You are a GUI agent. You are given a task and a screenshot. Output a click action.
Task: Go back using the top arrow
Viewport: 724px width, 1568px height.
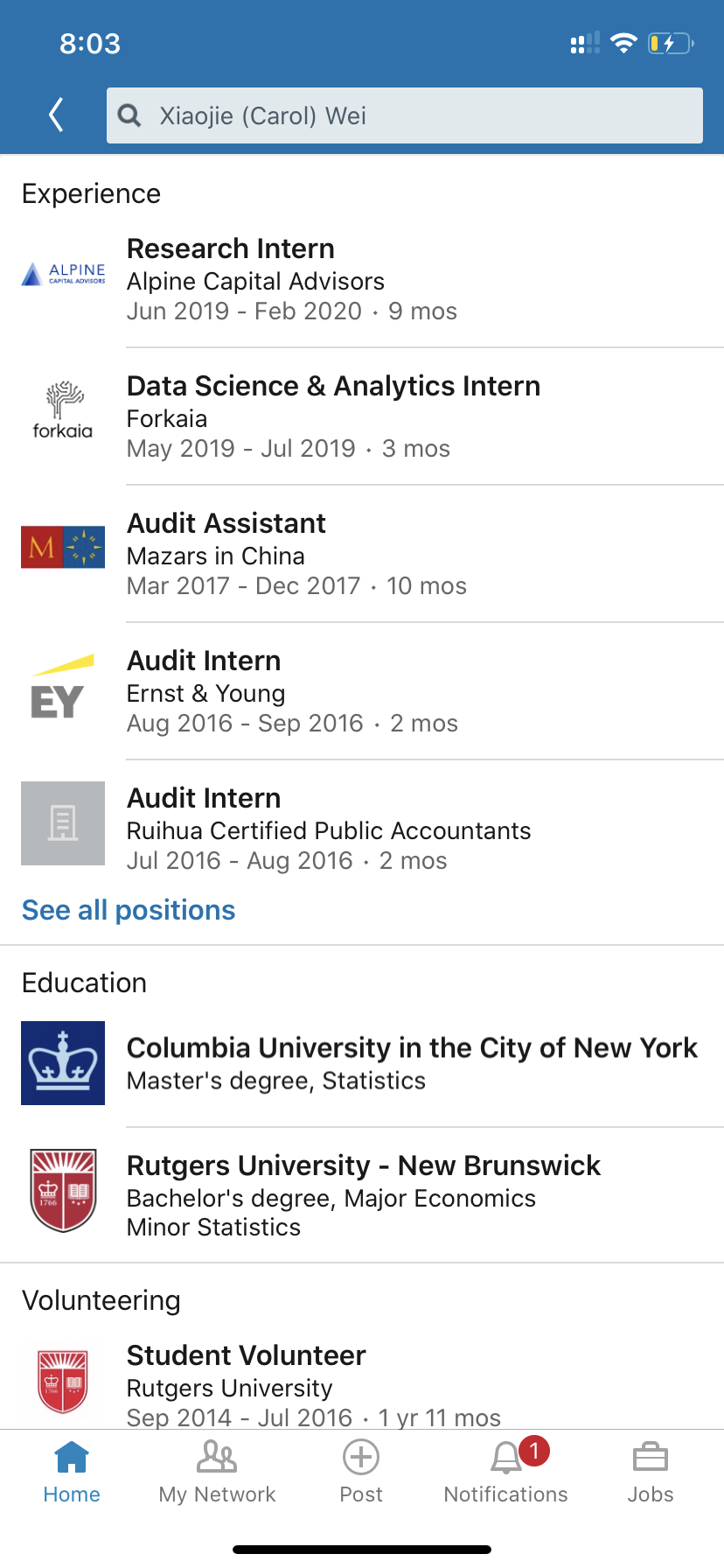click(57, 115)
